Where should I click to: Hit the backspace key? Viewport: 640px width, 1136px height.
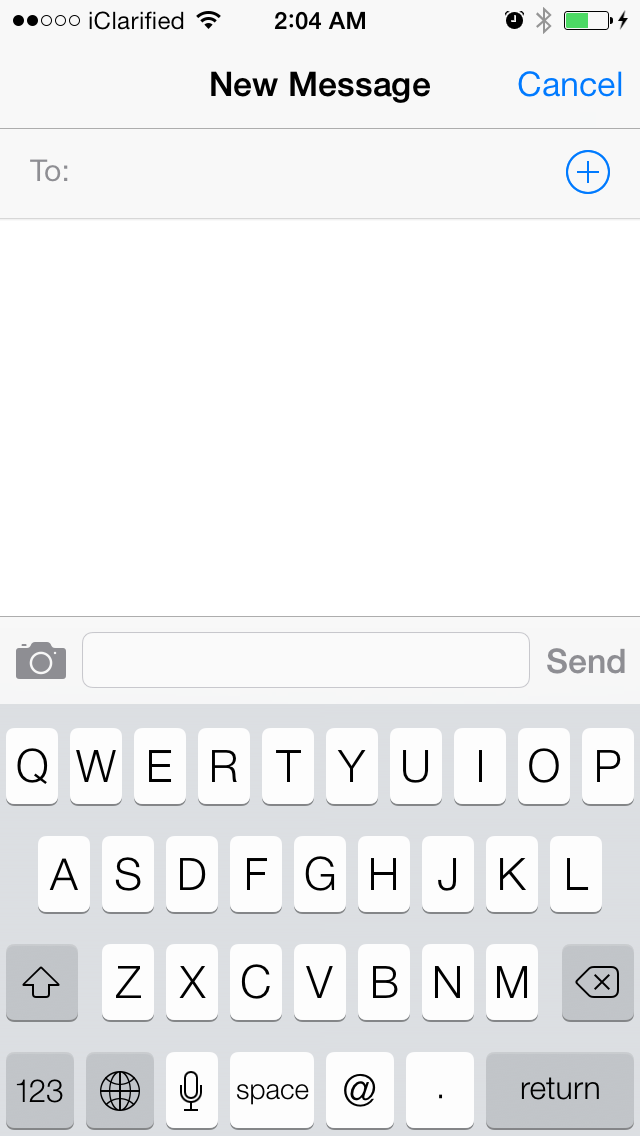(597, 983)
